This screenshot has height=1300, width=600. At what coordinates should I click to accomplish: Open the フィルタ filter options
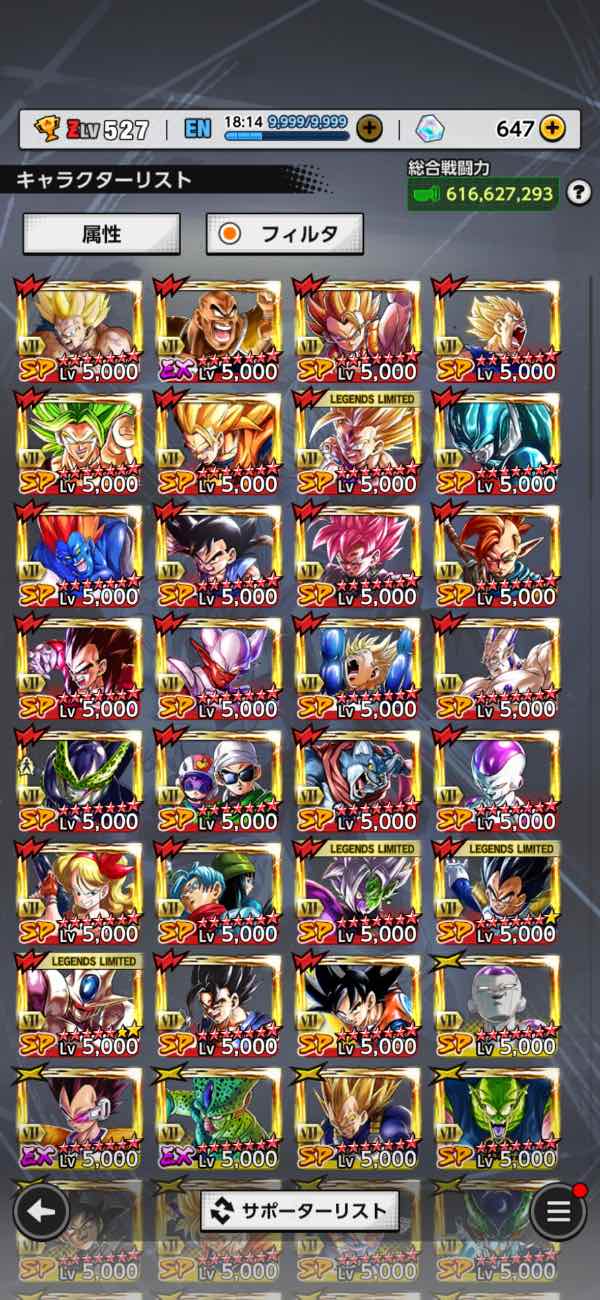284,234
